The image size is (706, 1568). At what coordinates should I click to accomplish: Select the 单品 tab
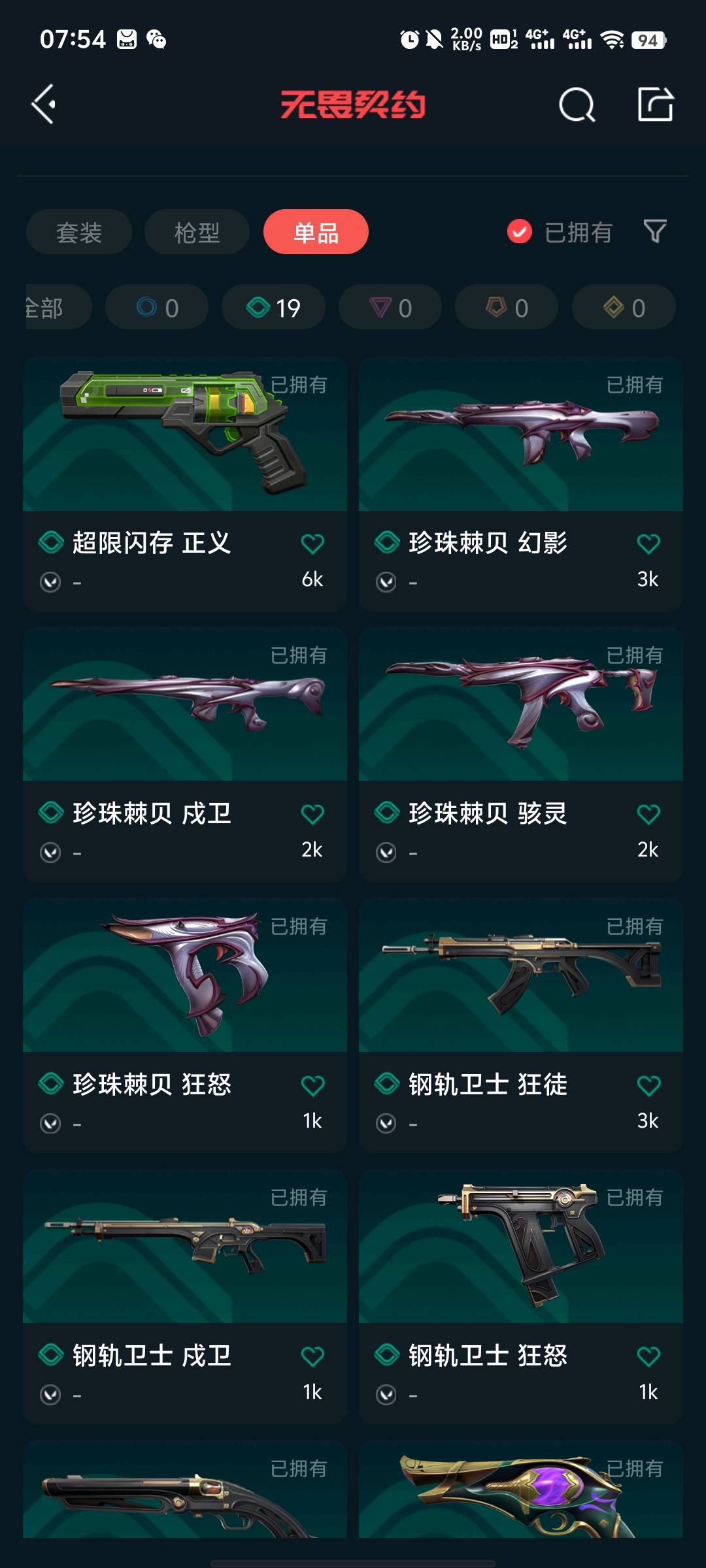(316, 232)
